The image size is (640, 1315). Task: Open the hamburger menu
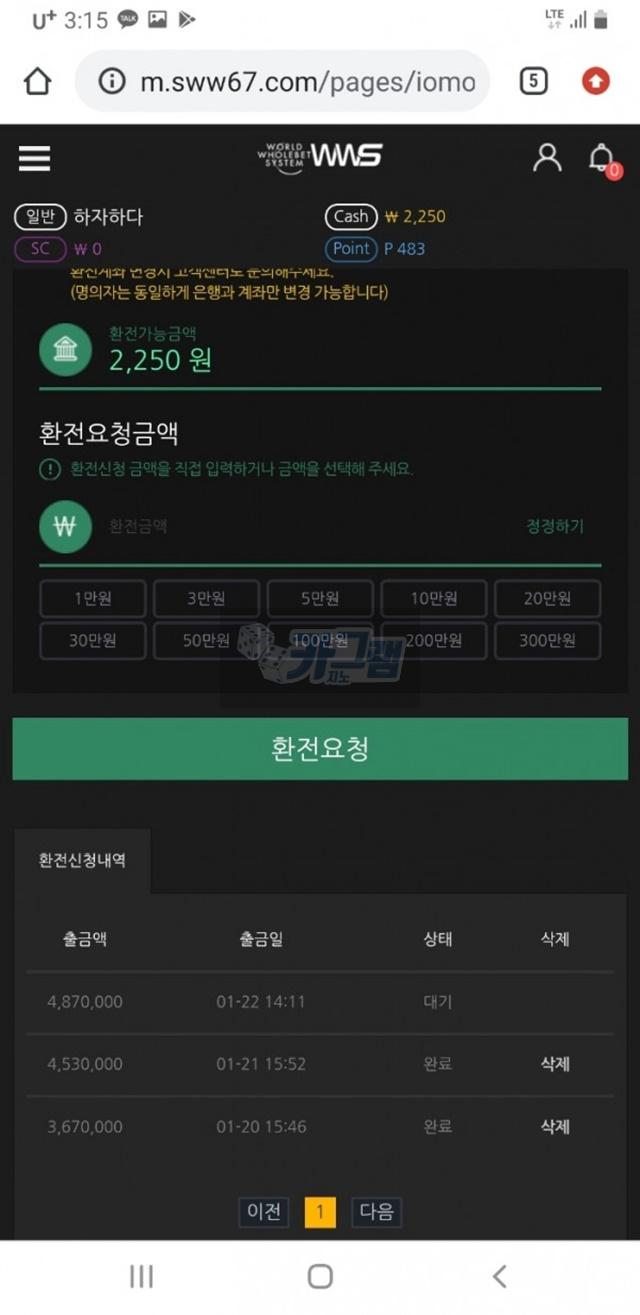click(x=34, y=157)
